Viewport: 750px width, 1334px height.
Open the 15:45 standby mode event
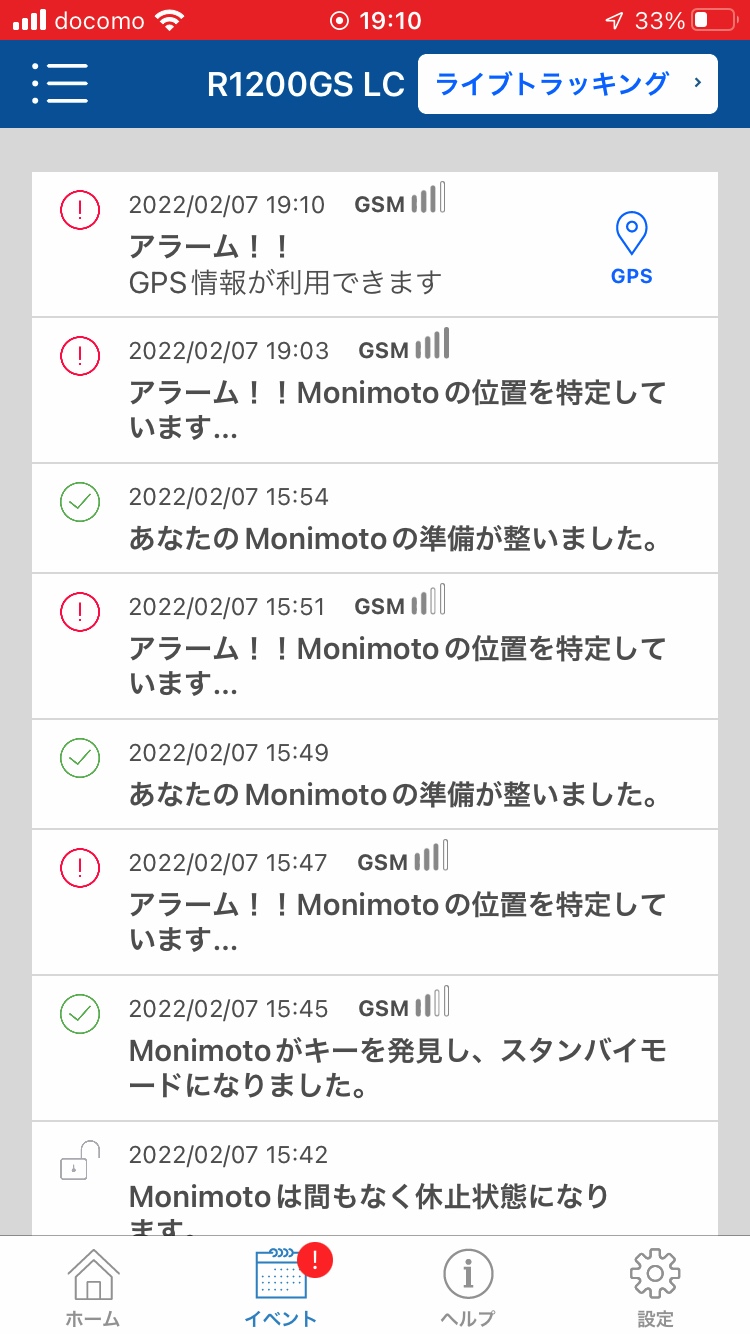pos(375,1049)
